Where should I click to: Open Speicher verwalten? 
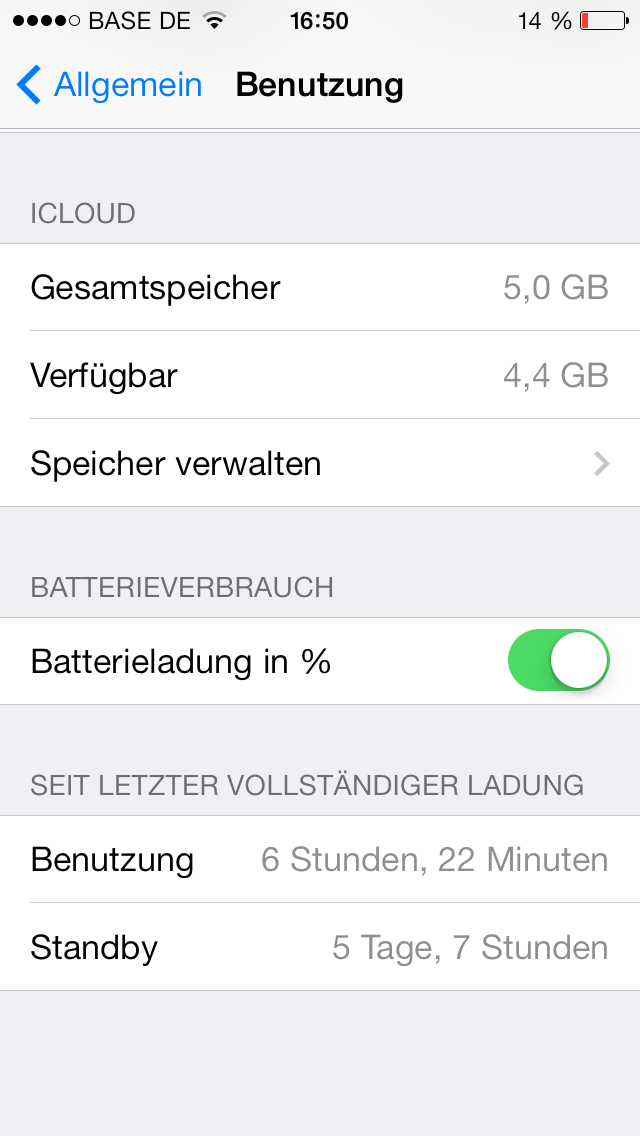pos(320,464)
